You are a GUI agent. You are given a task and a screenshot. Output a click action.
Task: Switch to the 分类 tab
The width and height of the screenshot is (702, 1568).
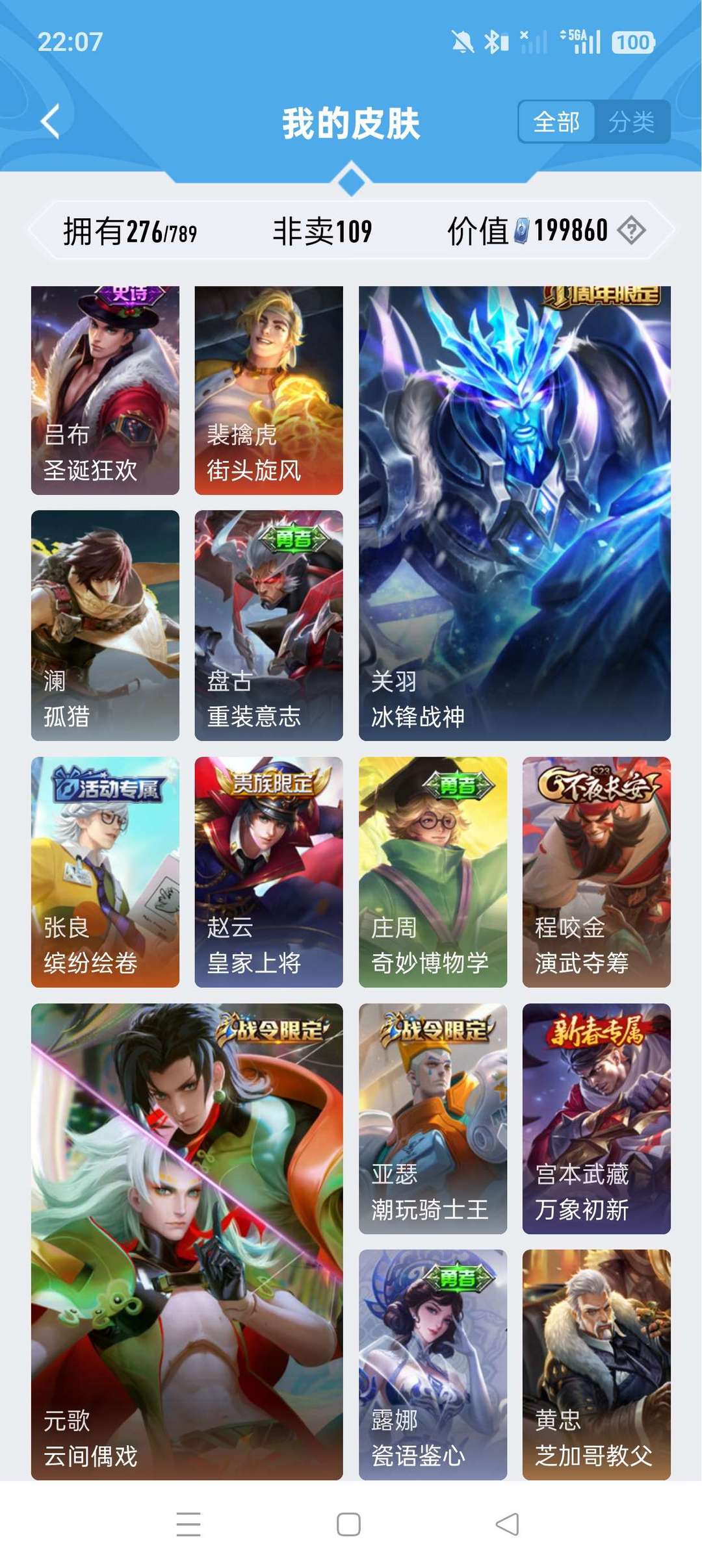click(x=634, y=122)
